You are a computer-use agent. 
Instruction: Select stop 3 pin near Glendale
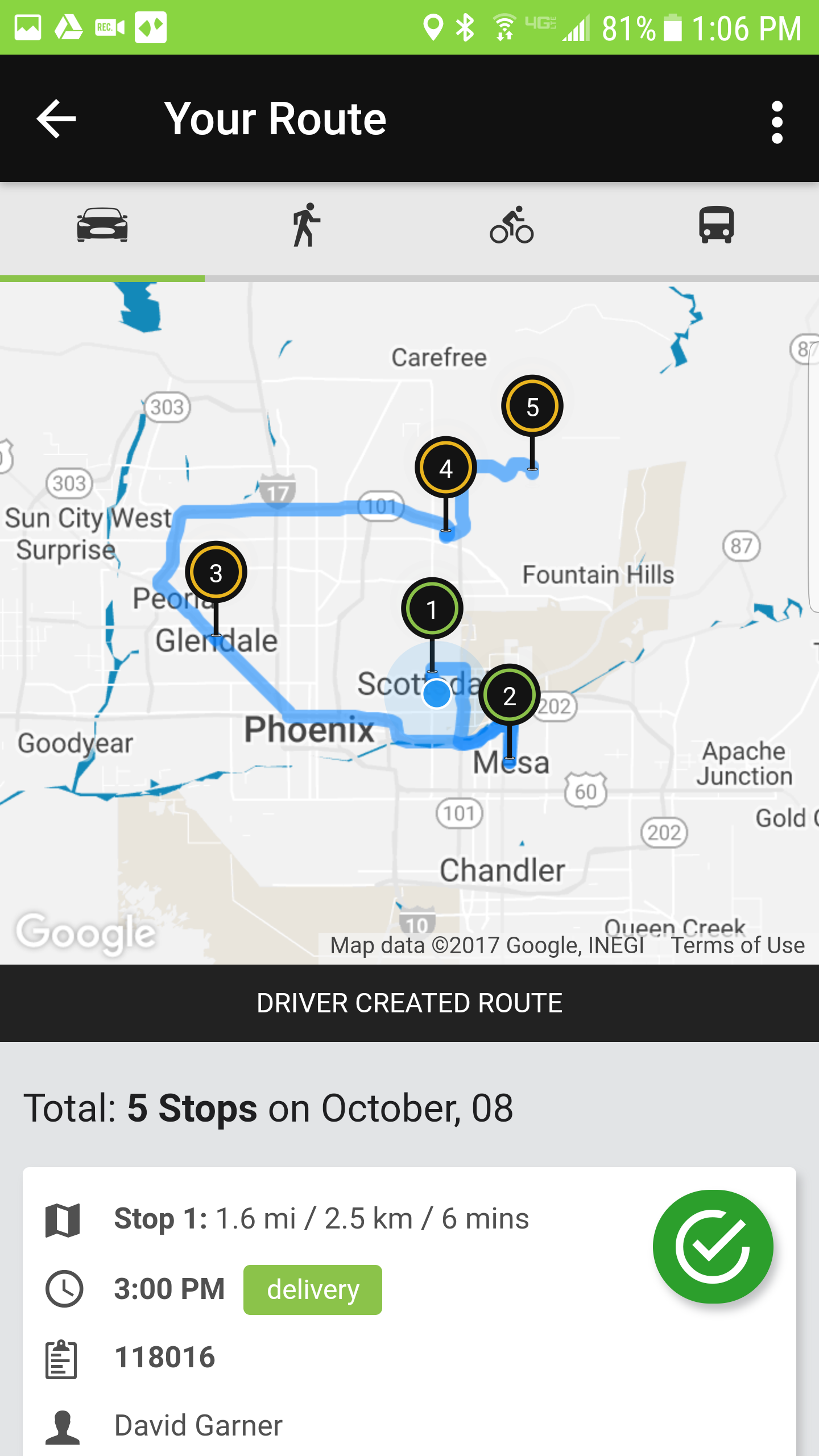216,572
